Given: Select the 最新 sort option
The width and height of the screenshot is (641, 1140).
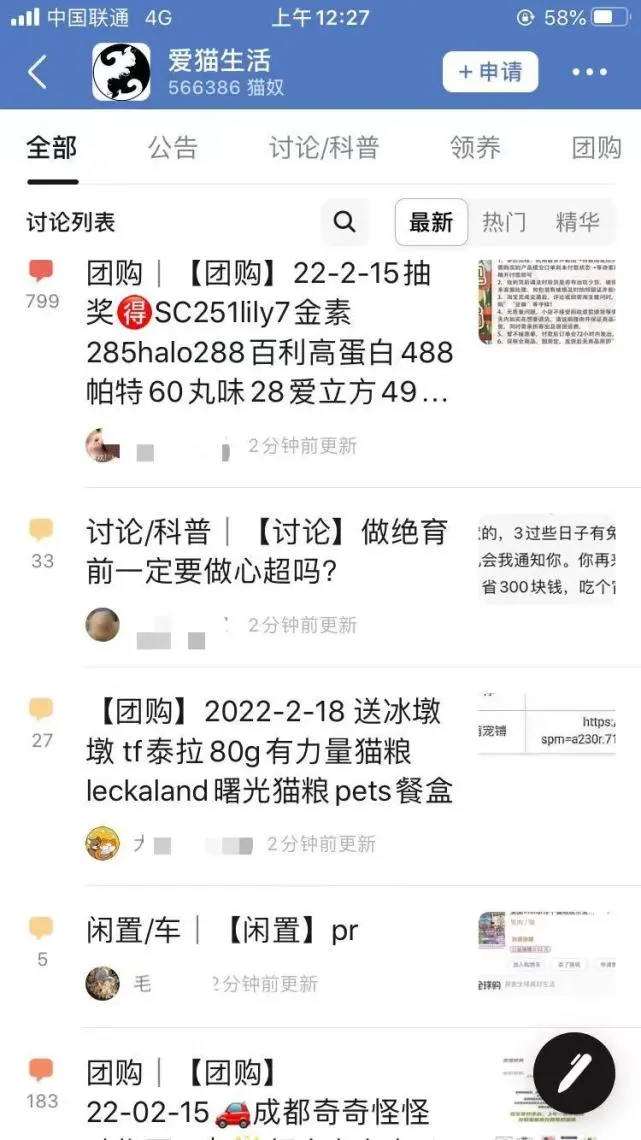Looking at the screenshot, I should [x=431, y=222].
